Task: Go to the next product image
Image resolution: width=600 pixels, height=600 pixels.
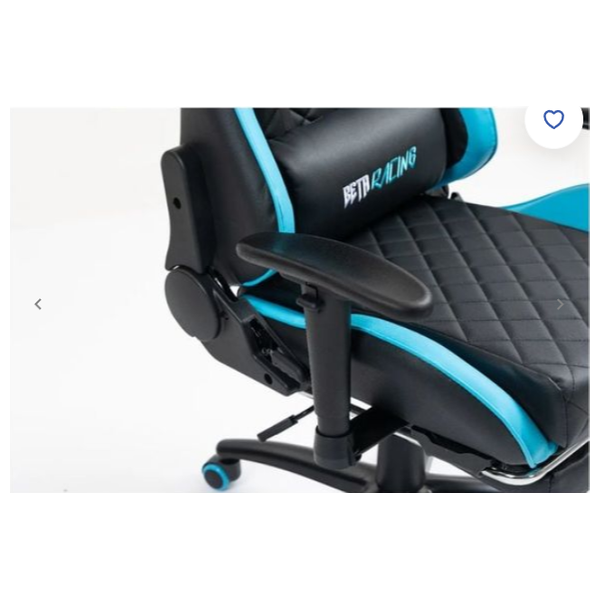Action: [x=561, y=304]
